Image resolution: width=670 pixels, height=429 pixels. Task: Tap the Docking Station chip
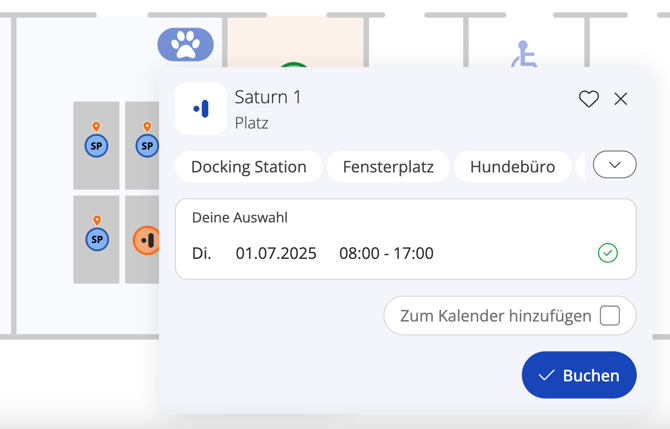(x=249, y=167)
